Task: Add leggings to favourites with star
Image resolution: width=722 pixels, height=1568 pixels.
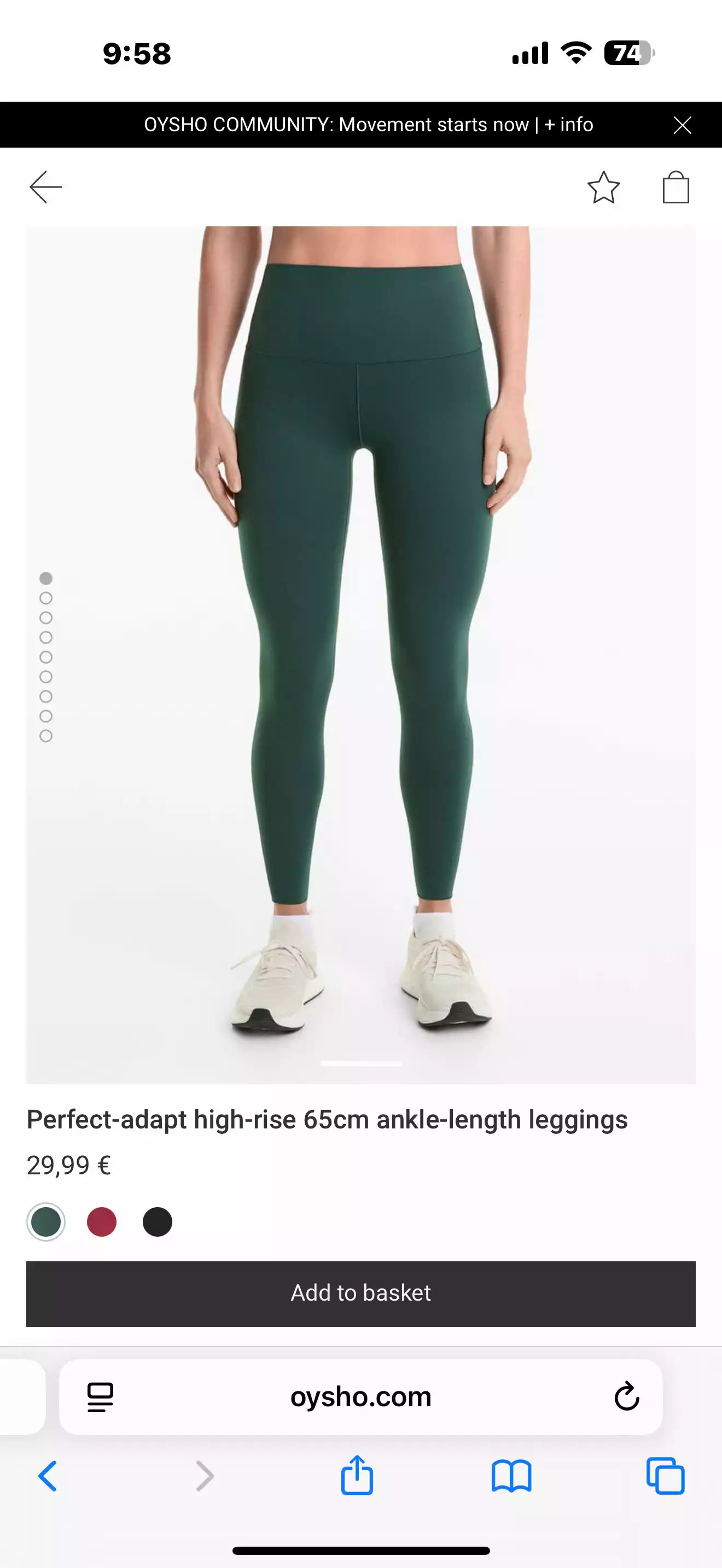Action: 603,188
